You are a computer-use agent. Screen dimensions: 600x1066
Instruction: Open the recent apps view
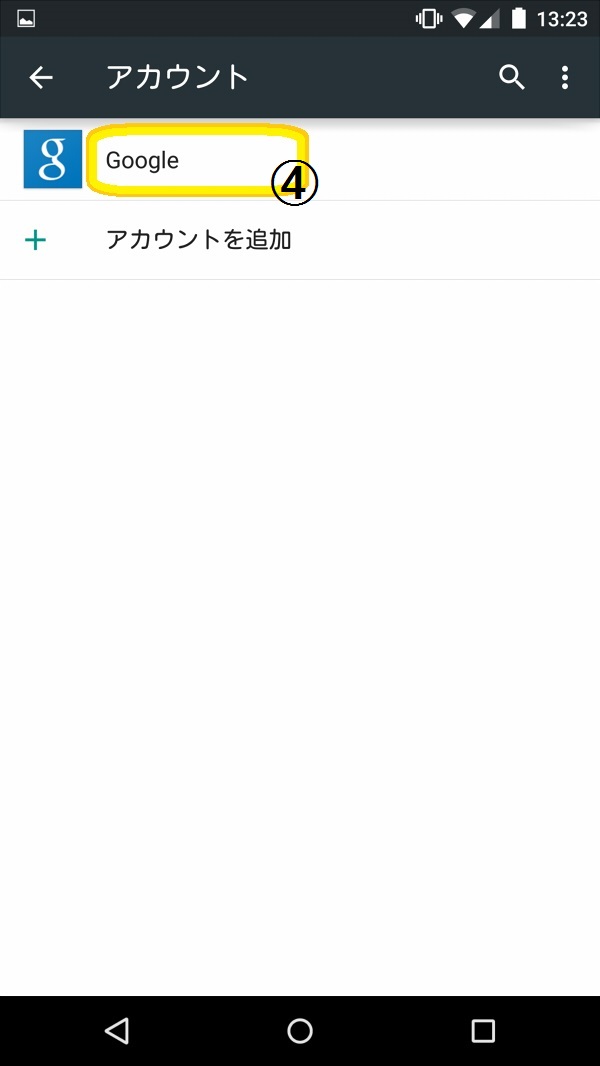coord(483,1031)
